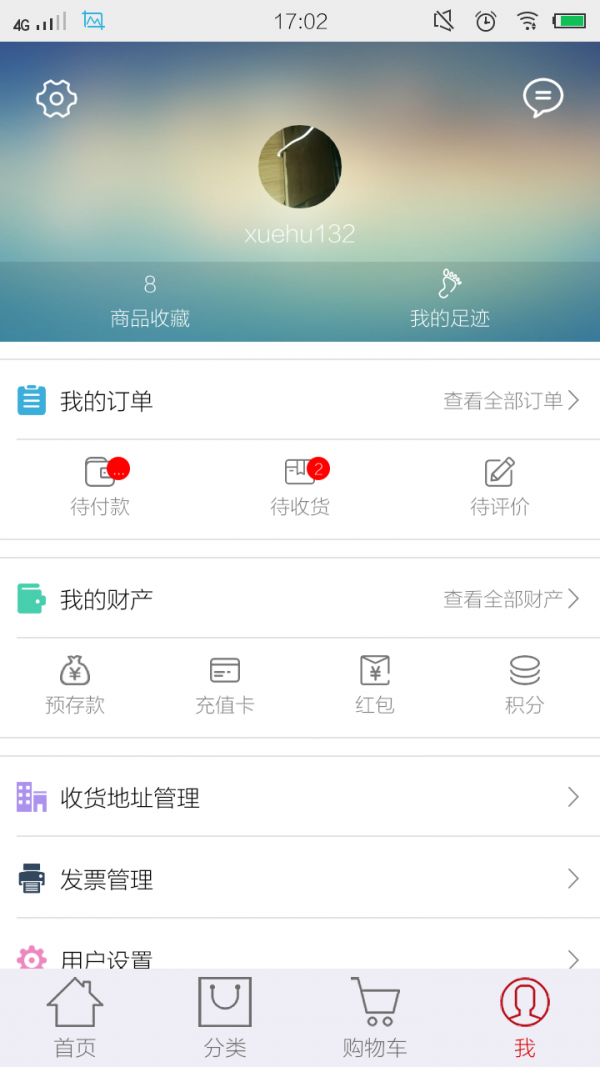Open 预存款 deposit balance
600x1067 pixels.
75,686
